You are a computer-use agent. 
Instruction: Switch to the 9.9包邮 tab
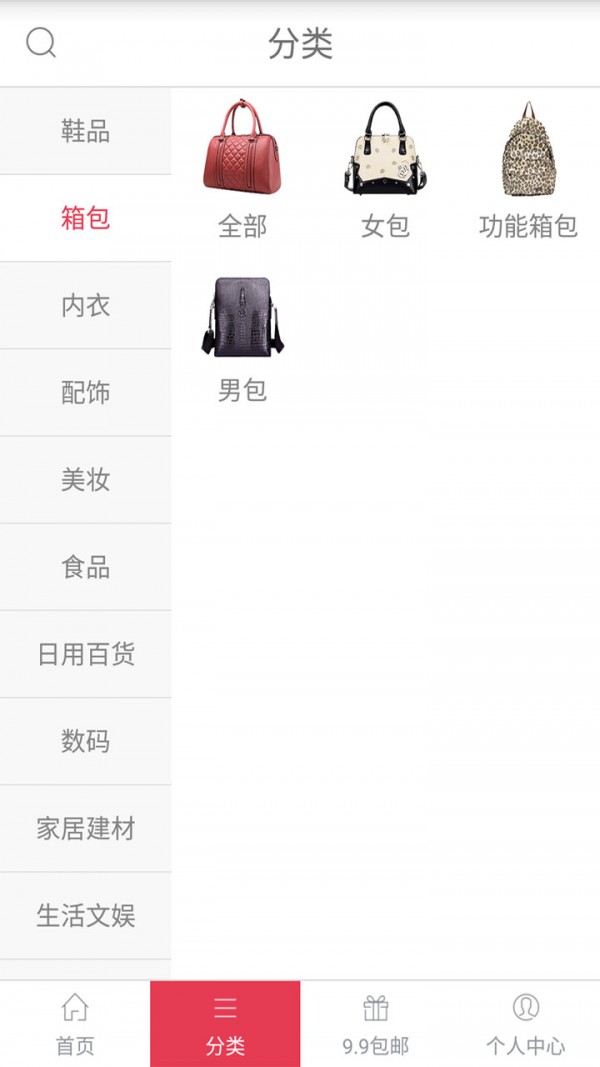(375, 1024)
